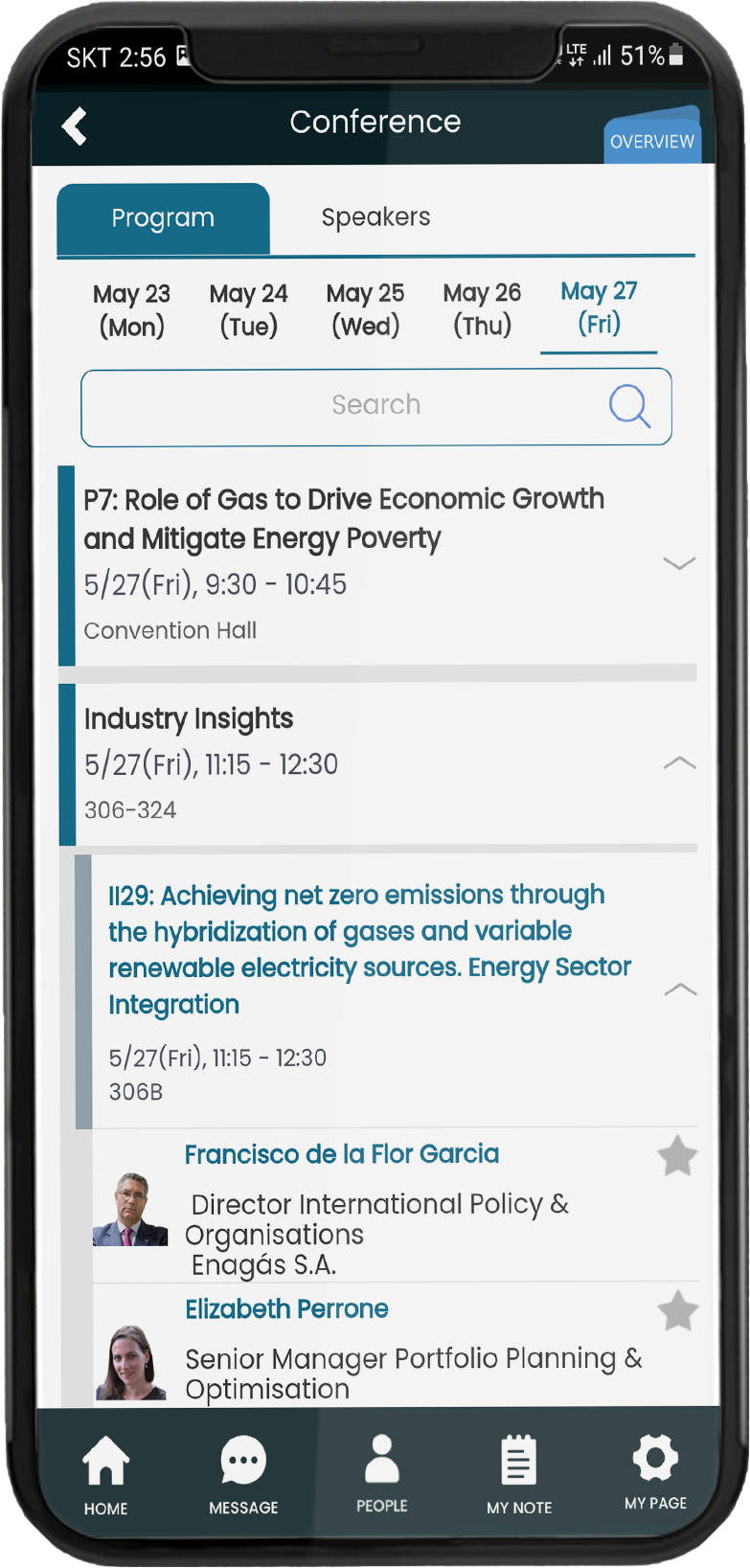The height and width of the screenshot is (1568, 750).
Task: Go to the Home tab
Action: (105, 1476)
